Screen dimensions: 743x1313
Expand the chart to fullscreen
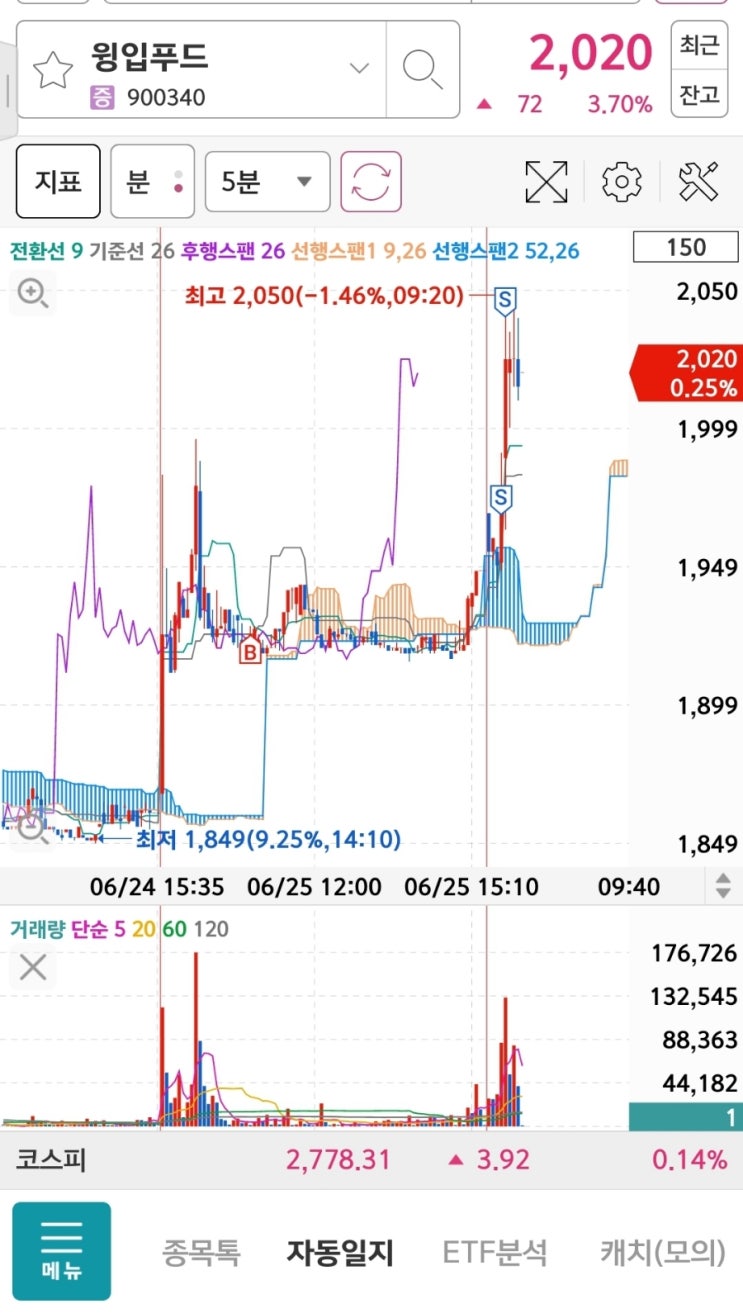[x=546, y=182]
